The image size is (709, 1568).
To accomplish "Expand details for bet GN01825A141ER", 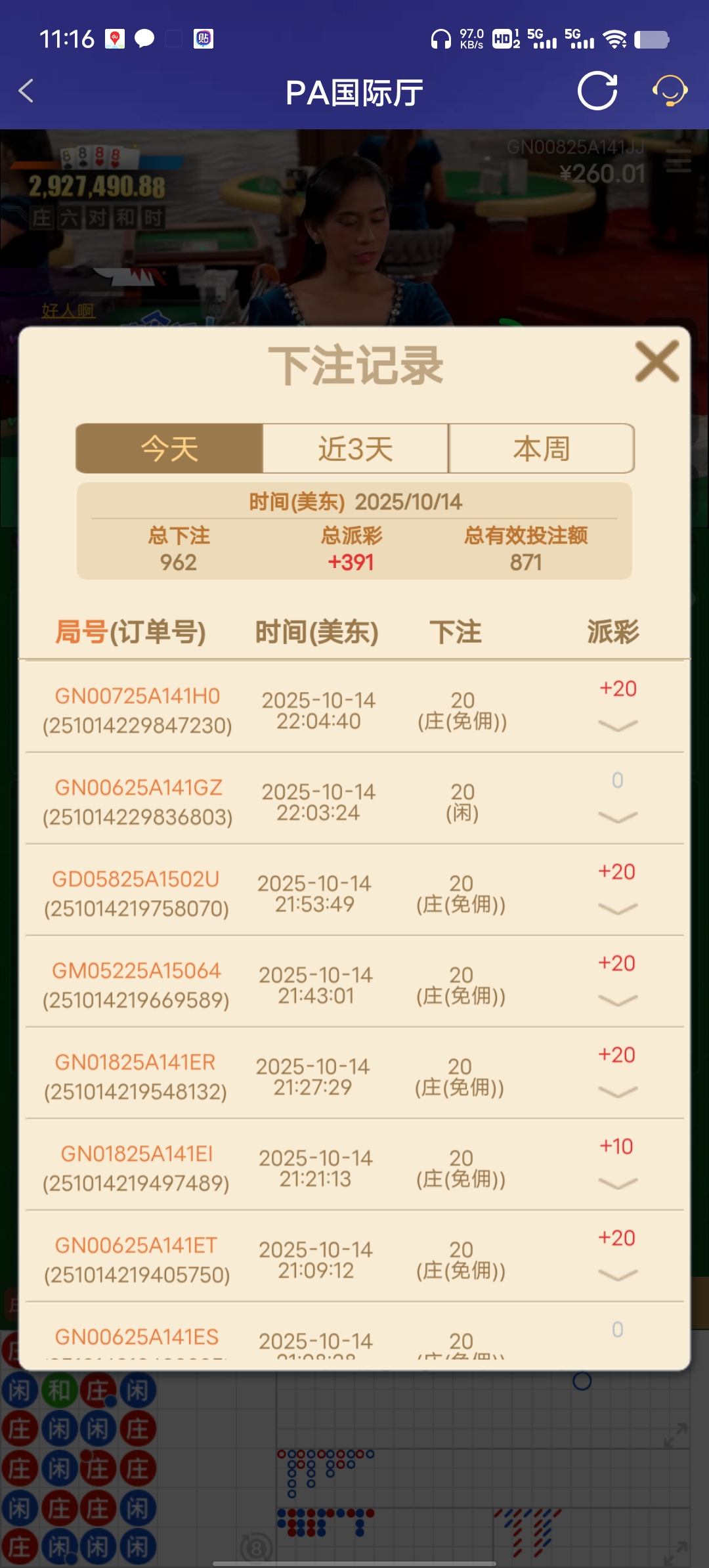I will tap(618, 1092).
